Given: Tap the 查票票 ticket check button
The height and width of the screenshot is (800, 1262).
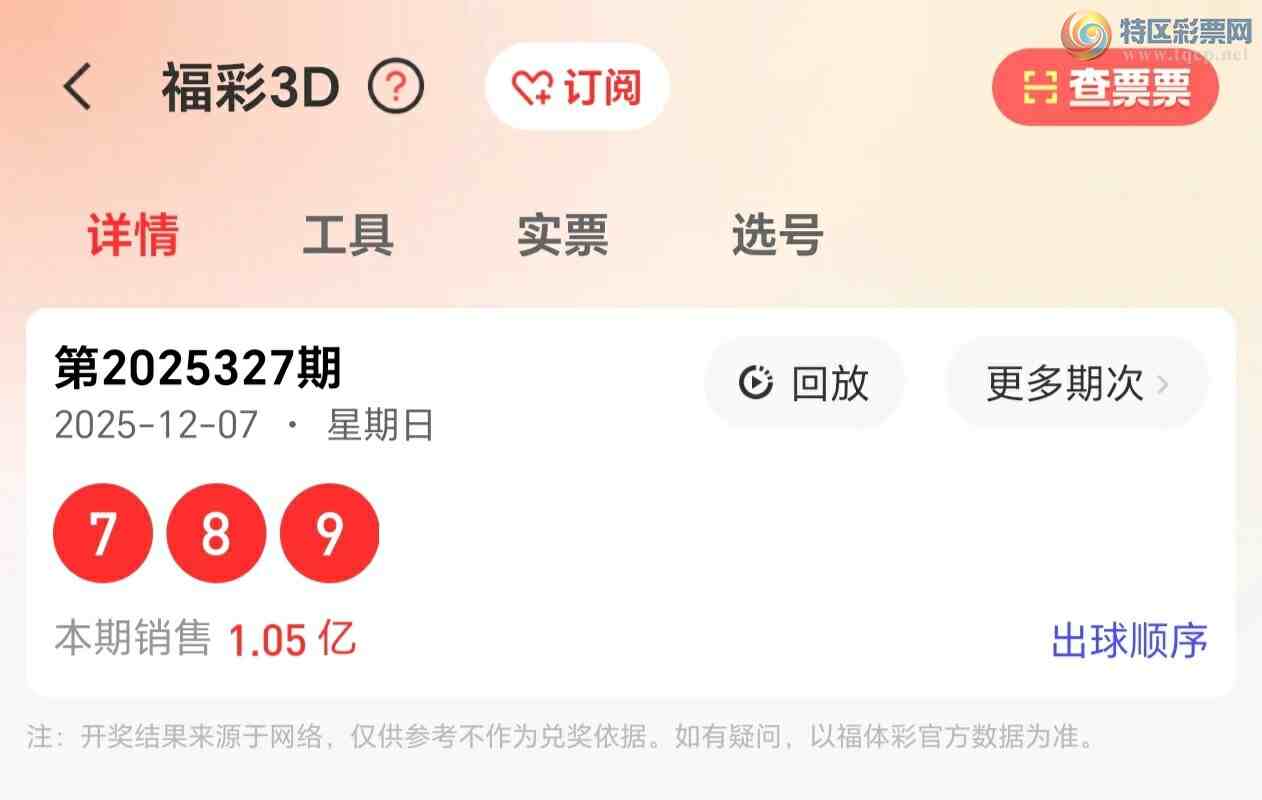Looking at the screenshot, I should (1105, 88).
